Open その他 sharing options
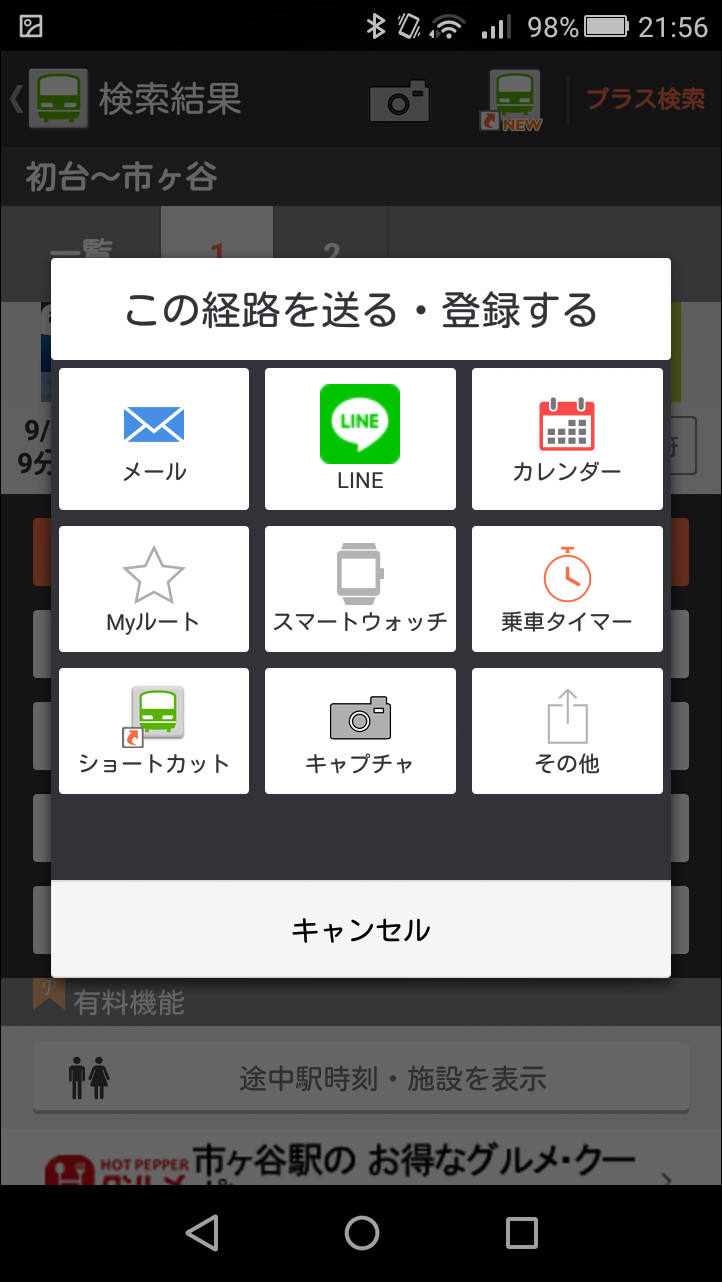Image resolution: width=722 pixels, height=1282 pixels. click(567, 730)
